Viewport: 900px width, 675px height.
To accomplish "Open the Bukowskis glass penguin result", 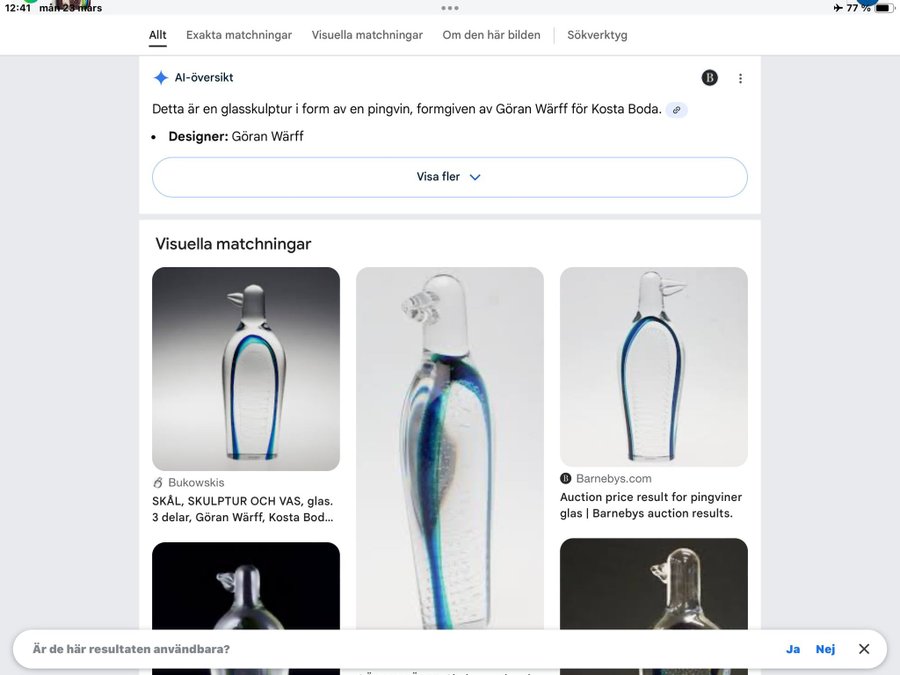I will tap(245, 369).
